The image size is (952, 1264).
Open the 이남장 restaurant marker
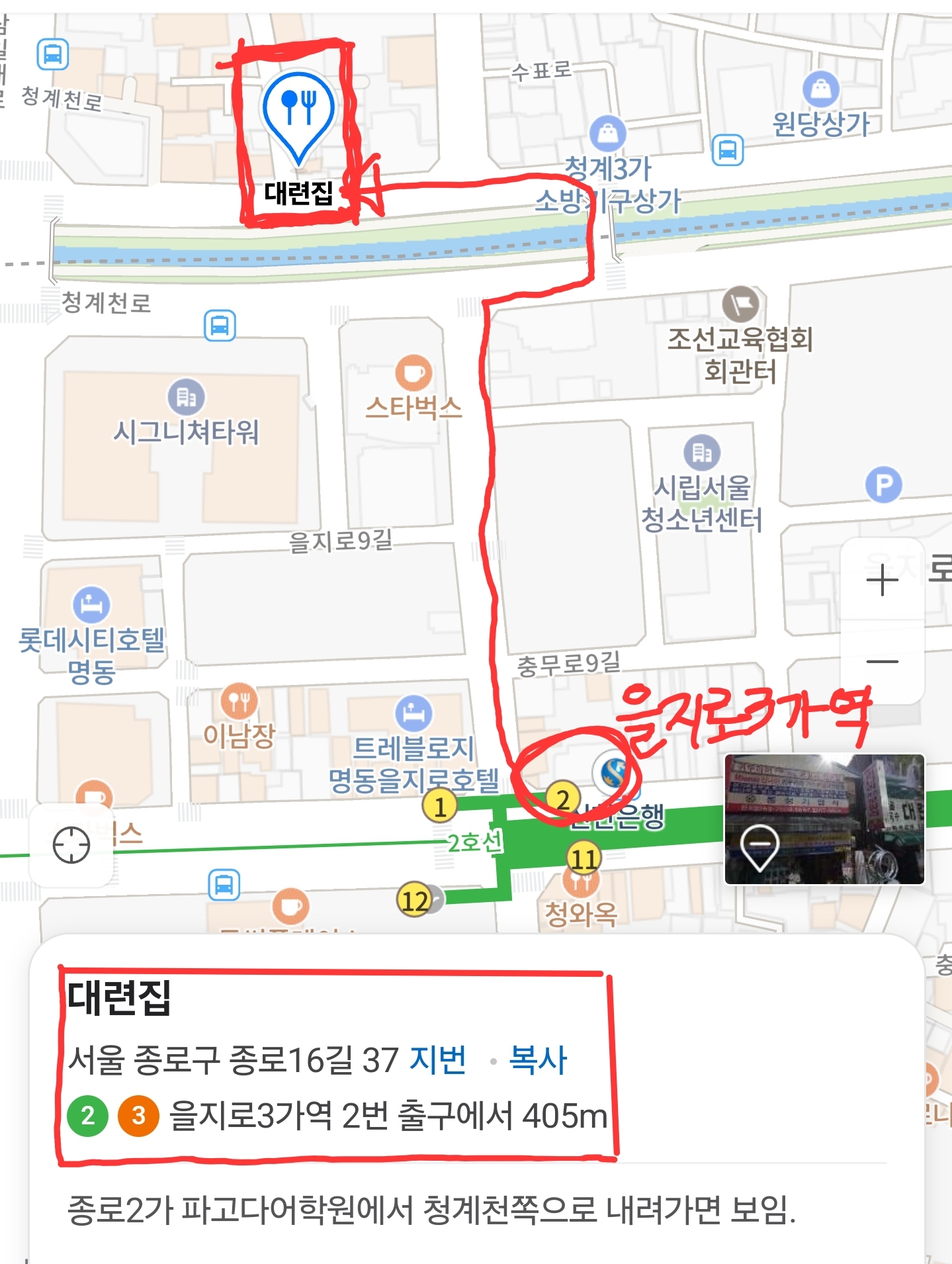239,701
